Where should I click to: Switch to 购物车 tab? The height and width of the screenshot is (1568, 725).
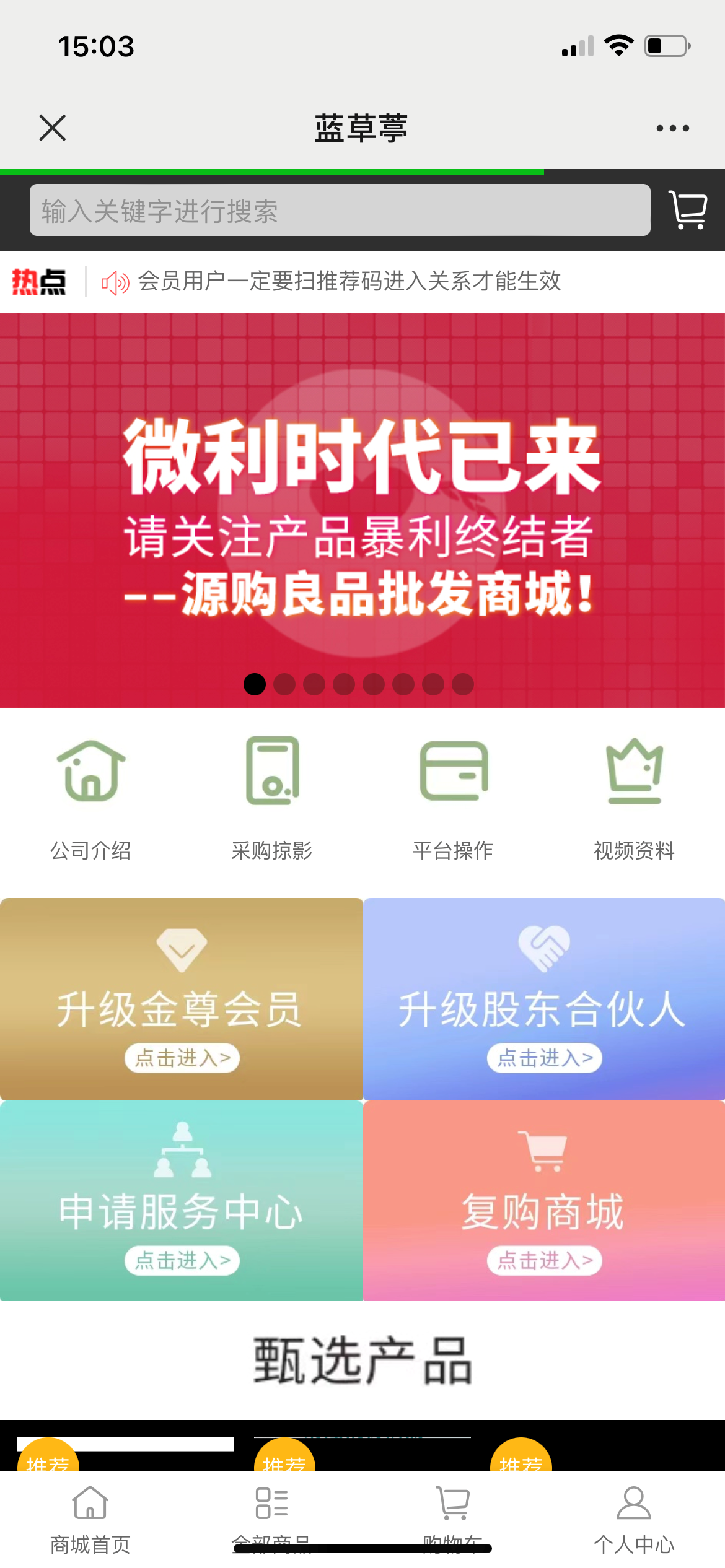click(x=453, y=1517)
